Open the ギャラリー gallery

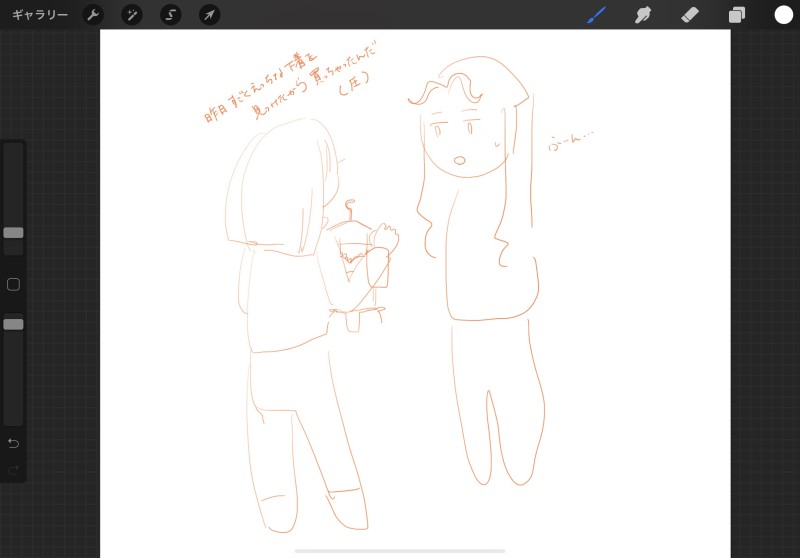click(x=40, y=15)
